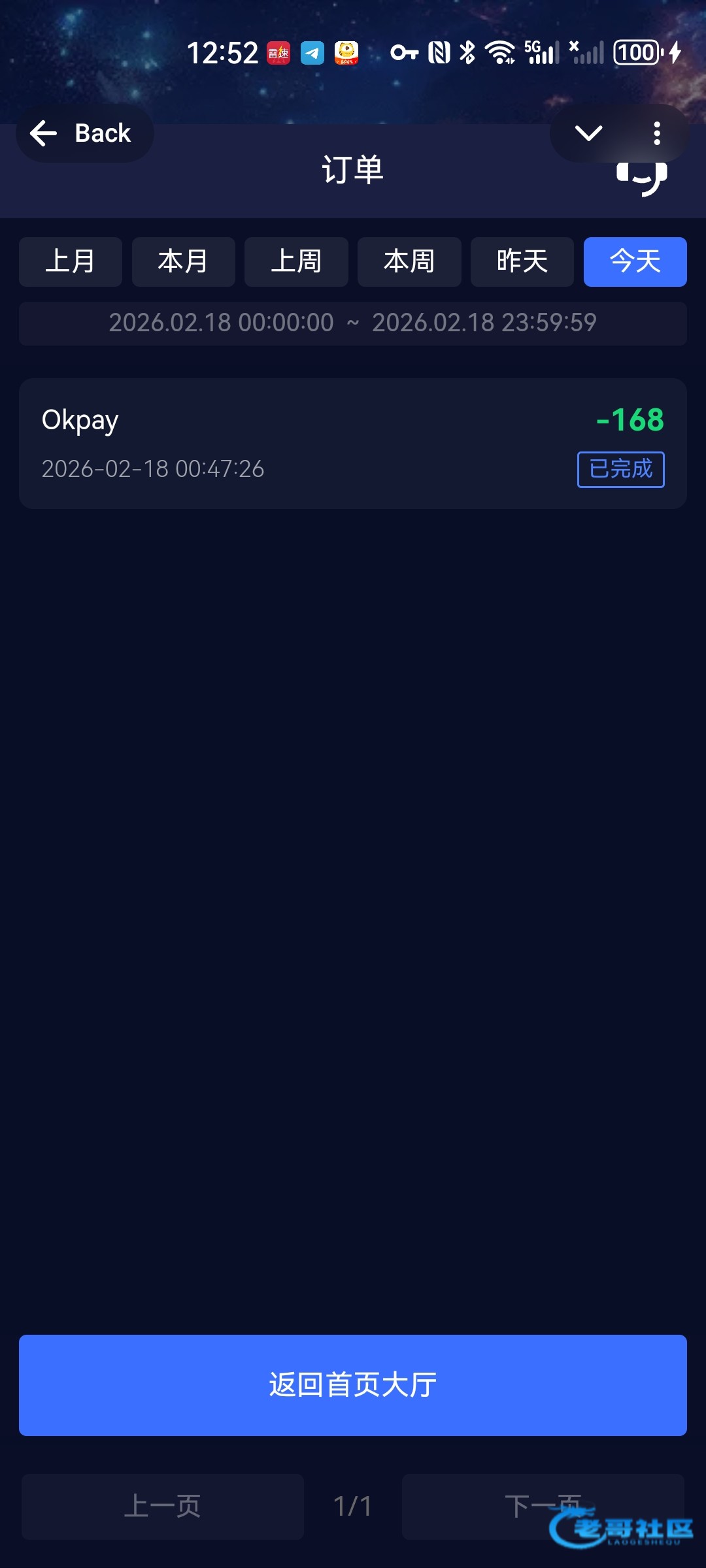This screenshot has width=706, height=1568.
Task: Filter orders by 本月
Action: point(183,262)
